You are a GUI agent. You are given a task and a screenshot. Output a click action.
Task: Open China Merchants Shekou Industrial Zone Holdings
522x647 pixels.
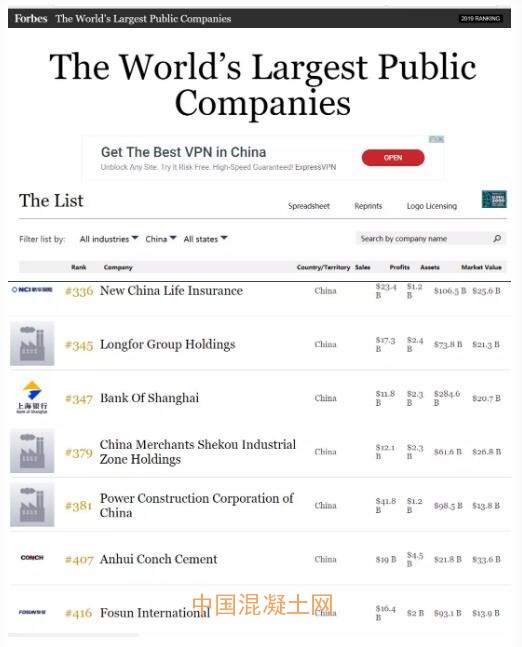pos(198,452)
